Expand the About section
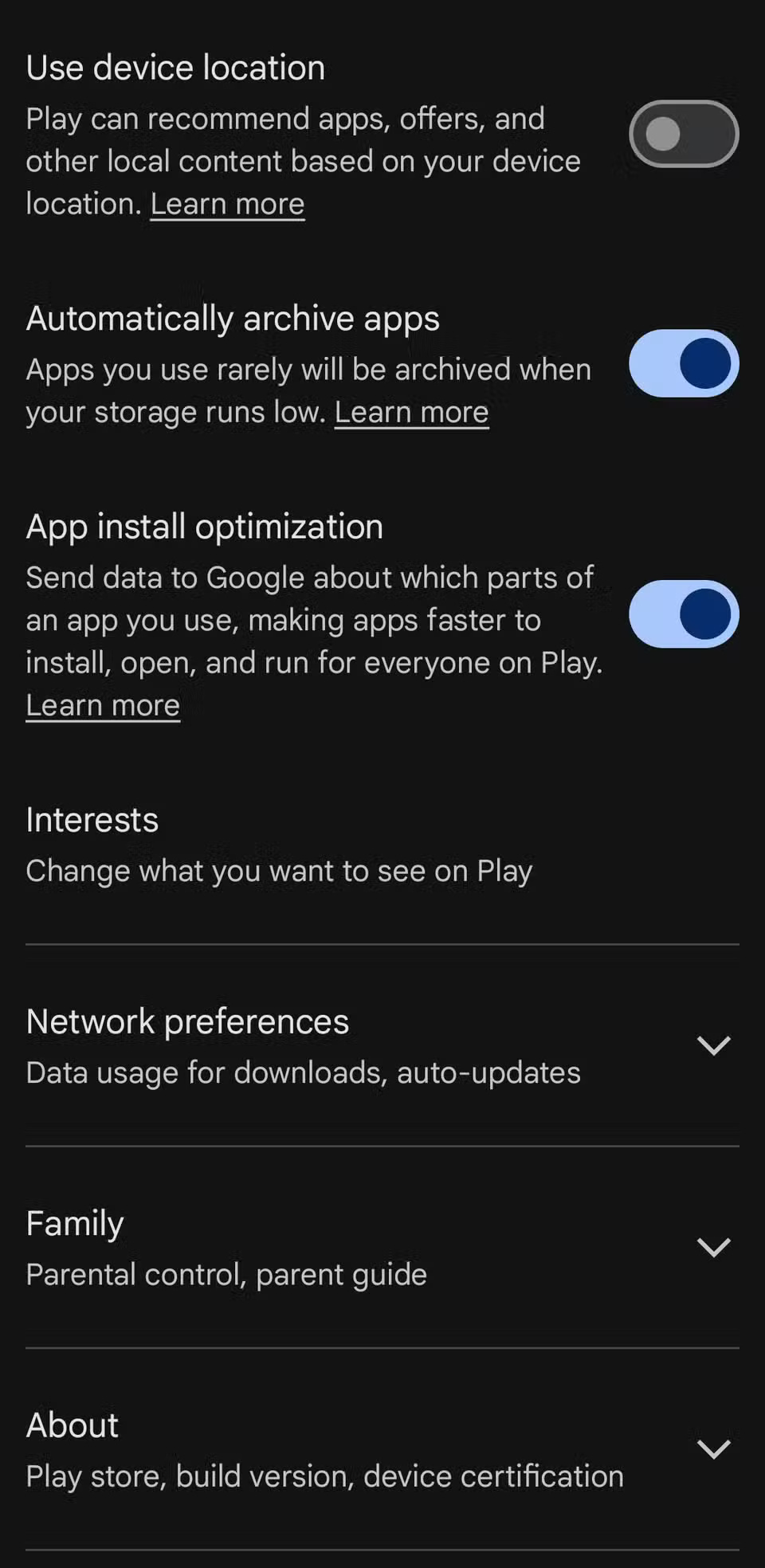 712,1448
